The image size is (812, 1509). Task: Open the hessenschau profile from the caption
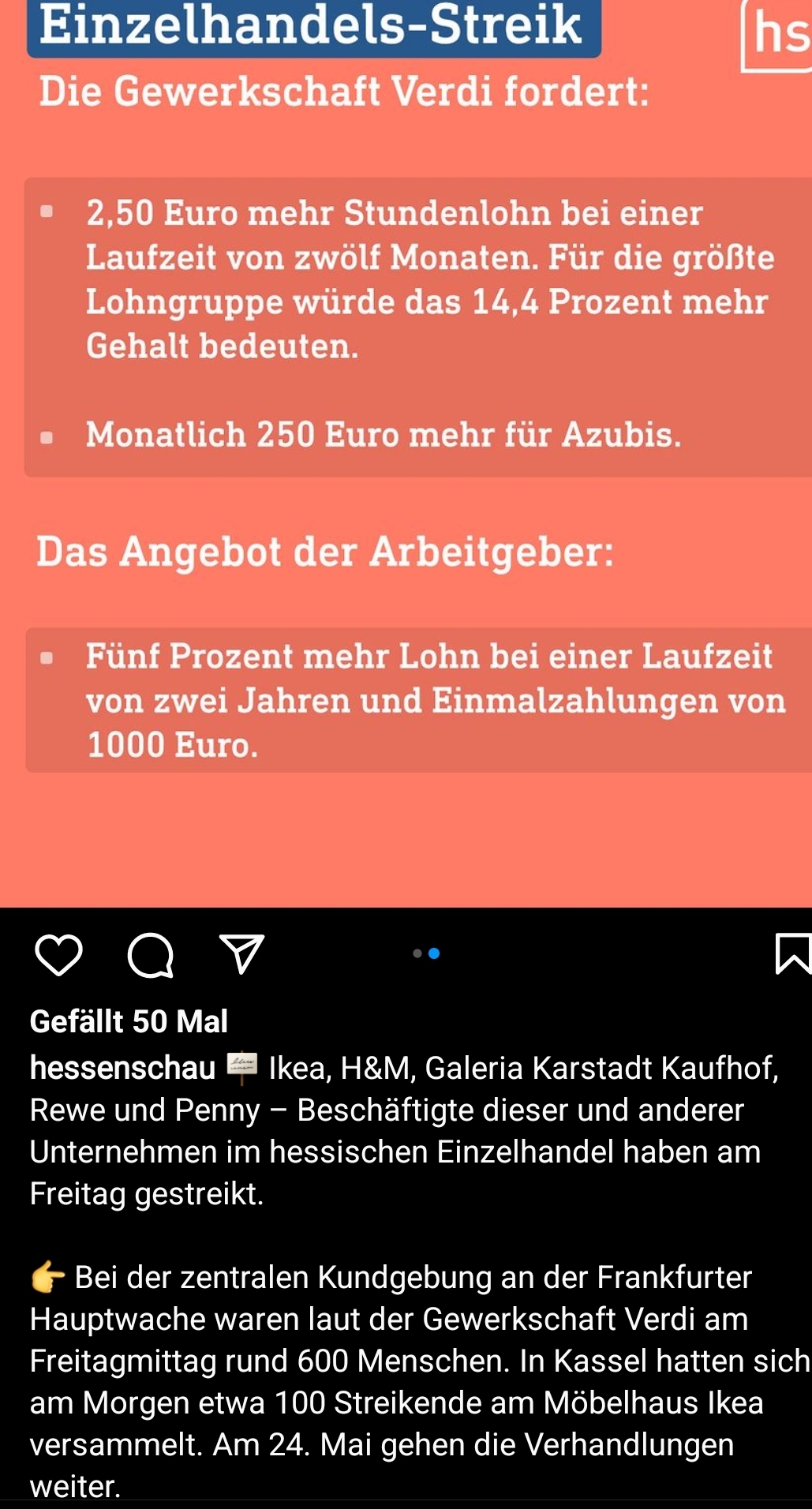[x=122, y=1068]
